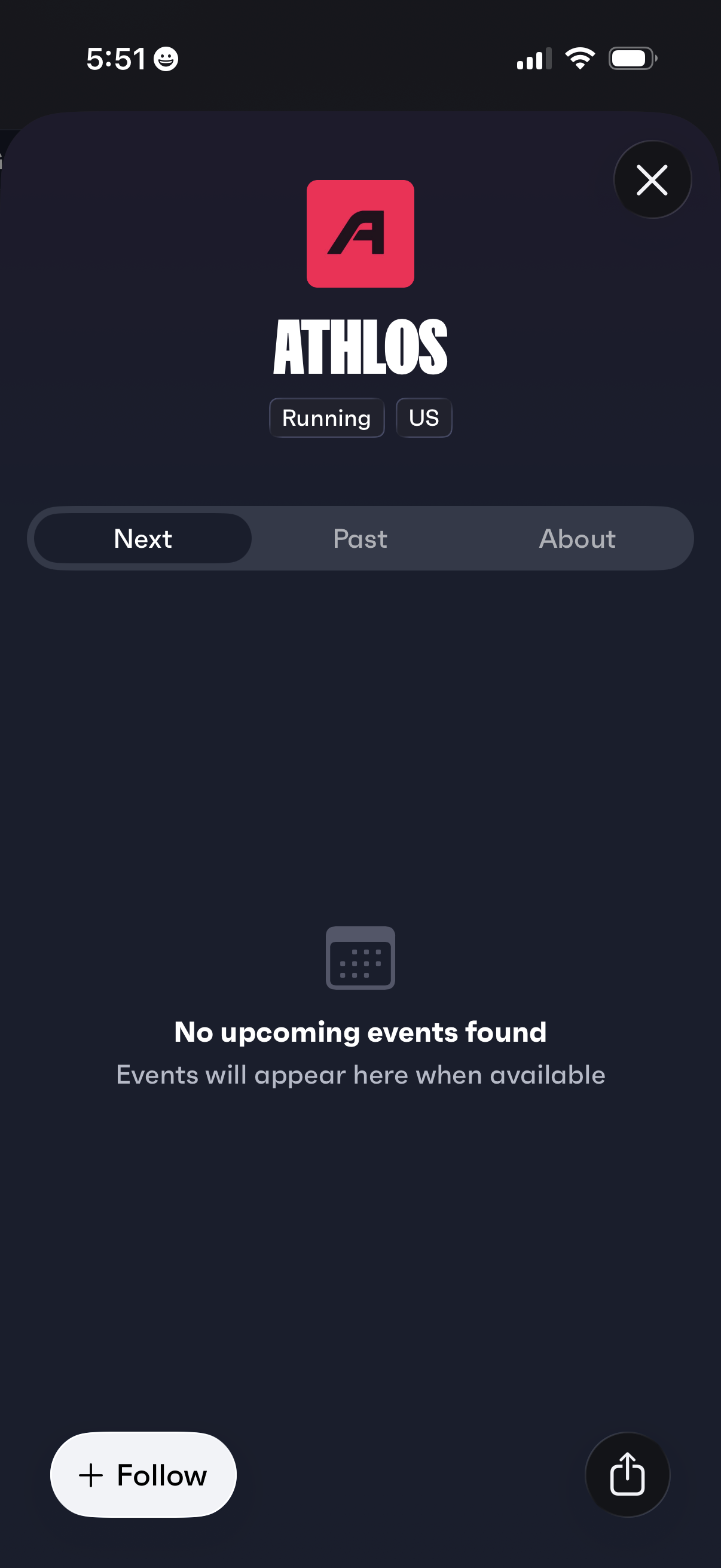Viewport: 721px width, 1568px height.
Task: Switch to the Past tab
Action: pos(359,538)
